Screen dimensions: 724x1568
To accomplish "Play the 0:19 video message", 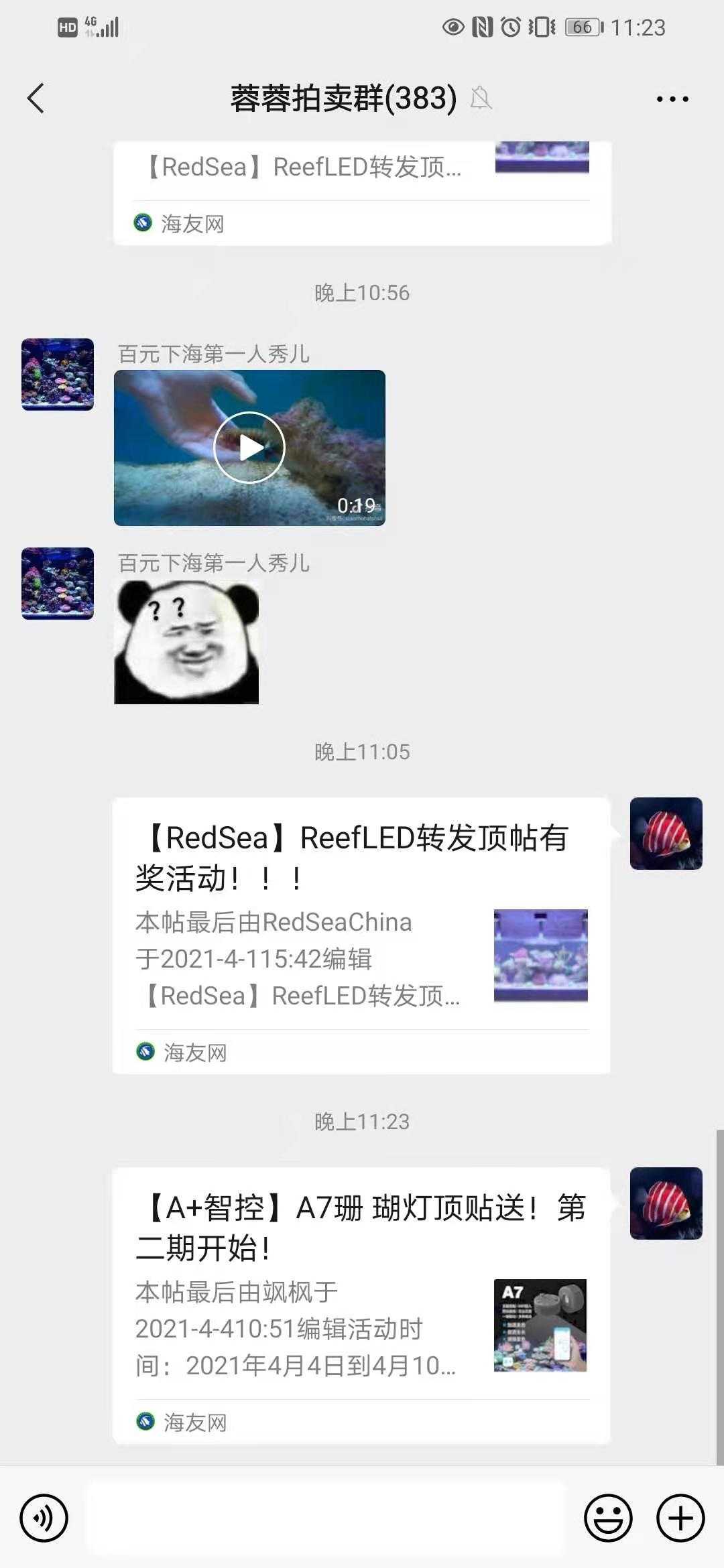I will coord(249,448).
